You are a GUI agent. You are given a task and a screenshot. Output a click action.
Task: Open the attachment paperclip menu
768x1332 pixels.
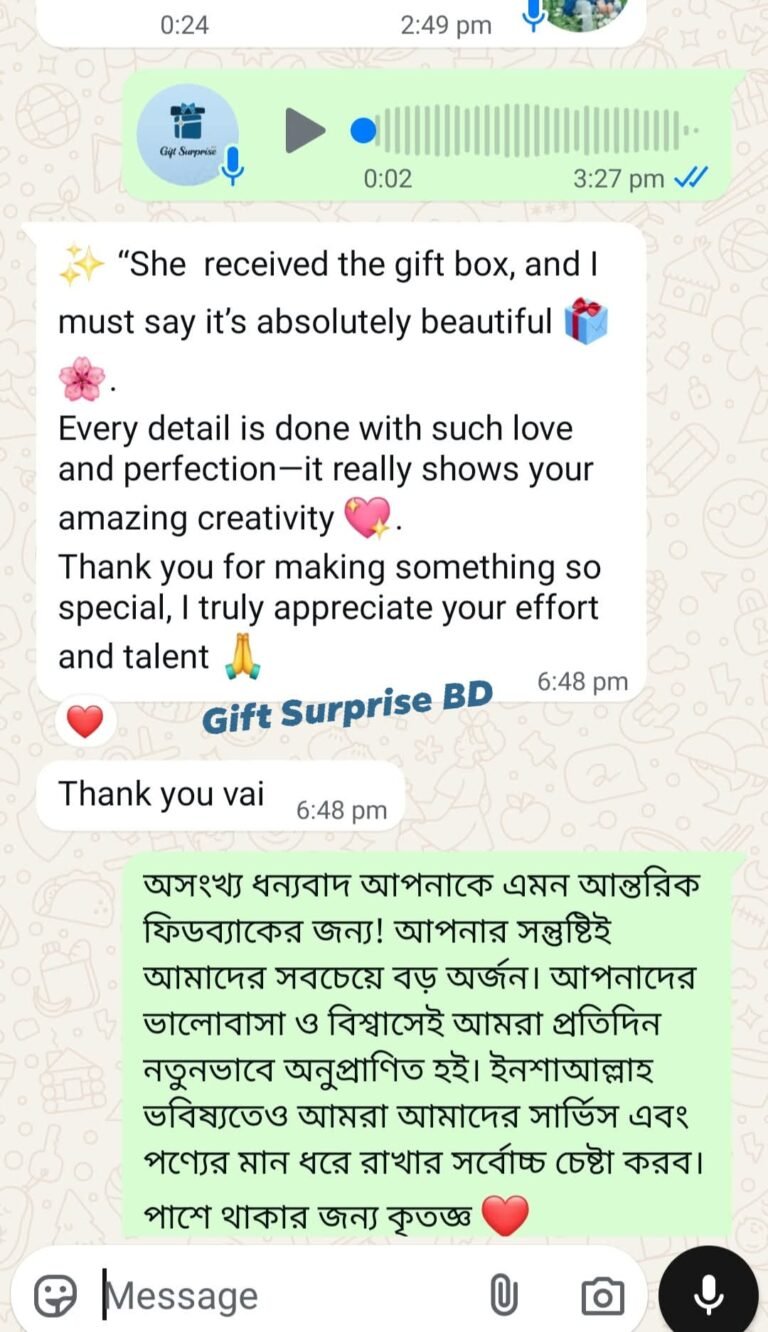point(504,1297)
